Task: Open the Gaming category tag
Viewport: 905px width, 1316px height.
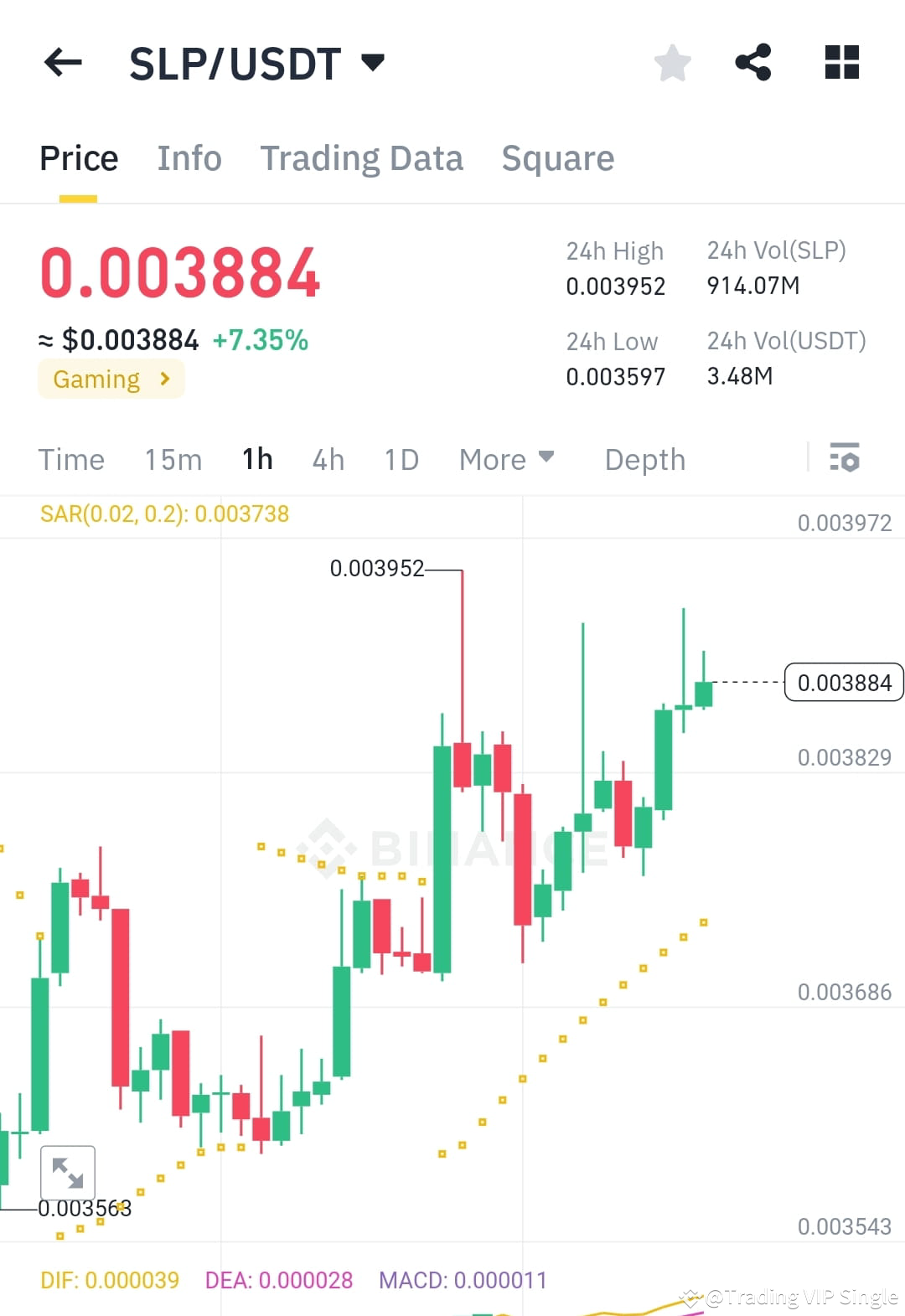Action: coord(110,379)
